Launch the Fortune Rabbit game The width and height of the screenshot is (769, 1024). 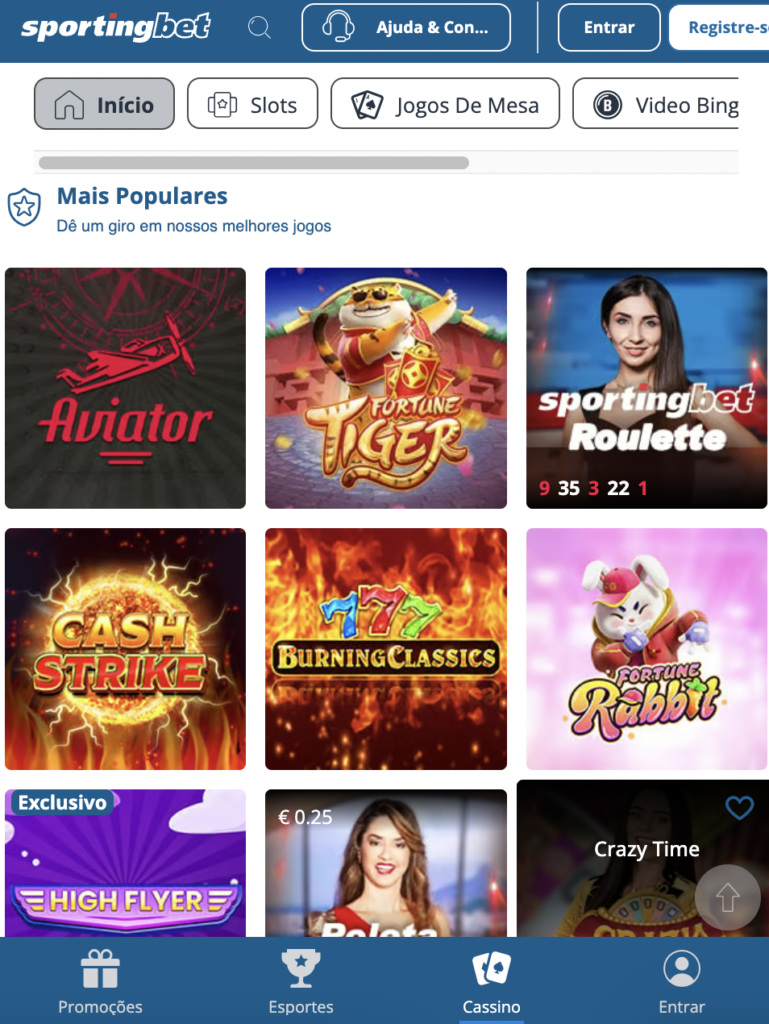pos(646,649)
